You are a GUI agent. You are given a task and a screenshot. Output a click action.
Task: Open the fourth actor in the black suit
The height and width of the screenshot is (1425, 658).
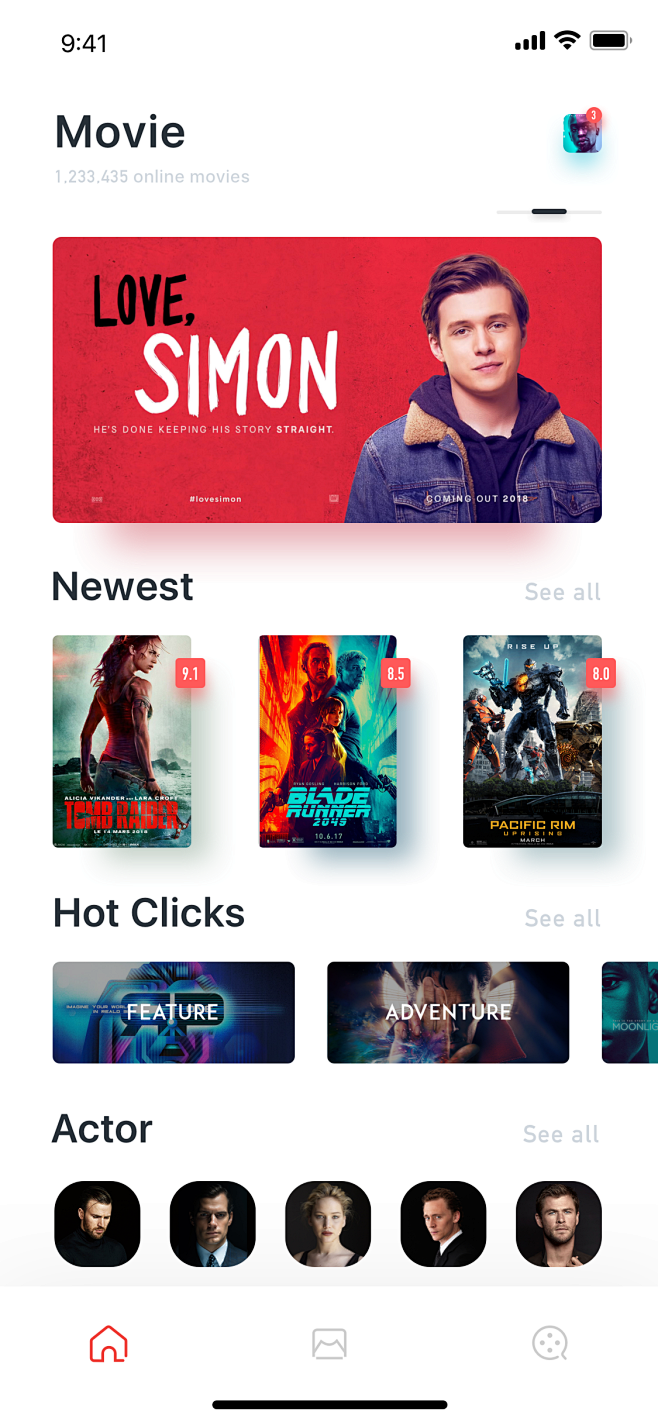[x=443, y=1224]
